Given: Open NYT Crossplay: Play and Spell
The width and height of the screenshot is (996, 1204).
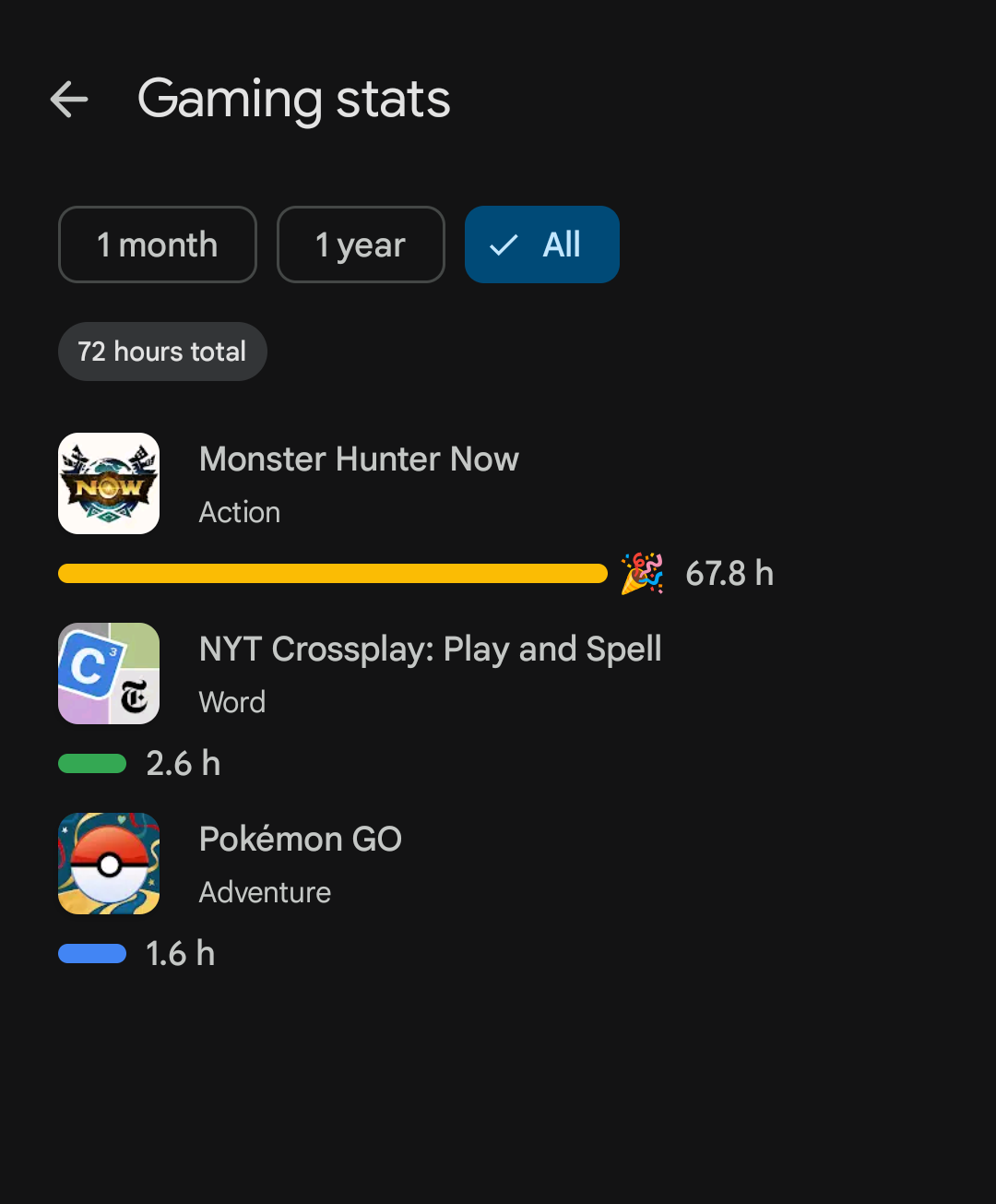Looking at the screenshot, I should pos(430,674).
